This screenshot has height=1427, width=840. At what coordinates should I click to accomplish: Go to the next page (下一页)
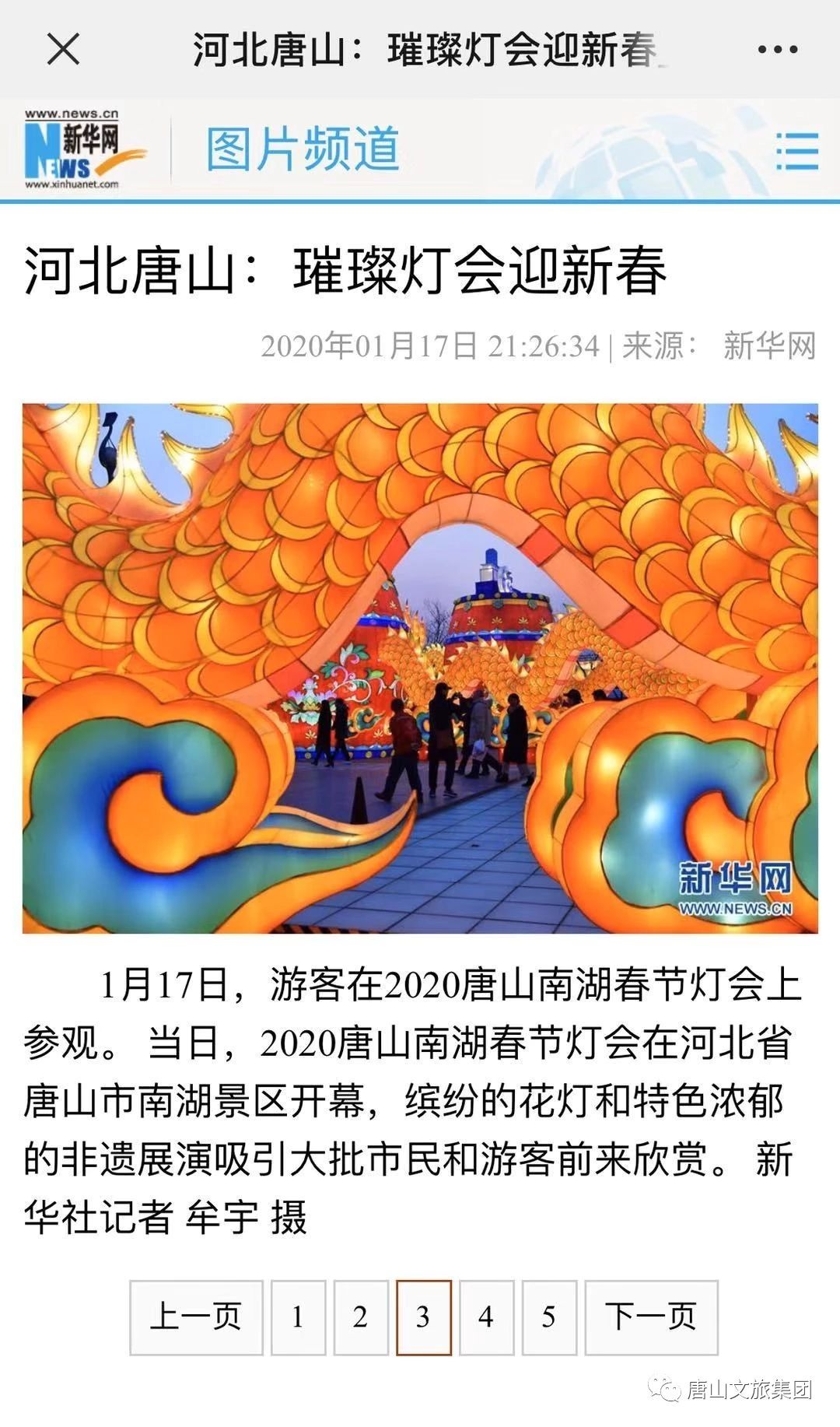click(651, 1317)
